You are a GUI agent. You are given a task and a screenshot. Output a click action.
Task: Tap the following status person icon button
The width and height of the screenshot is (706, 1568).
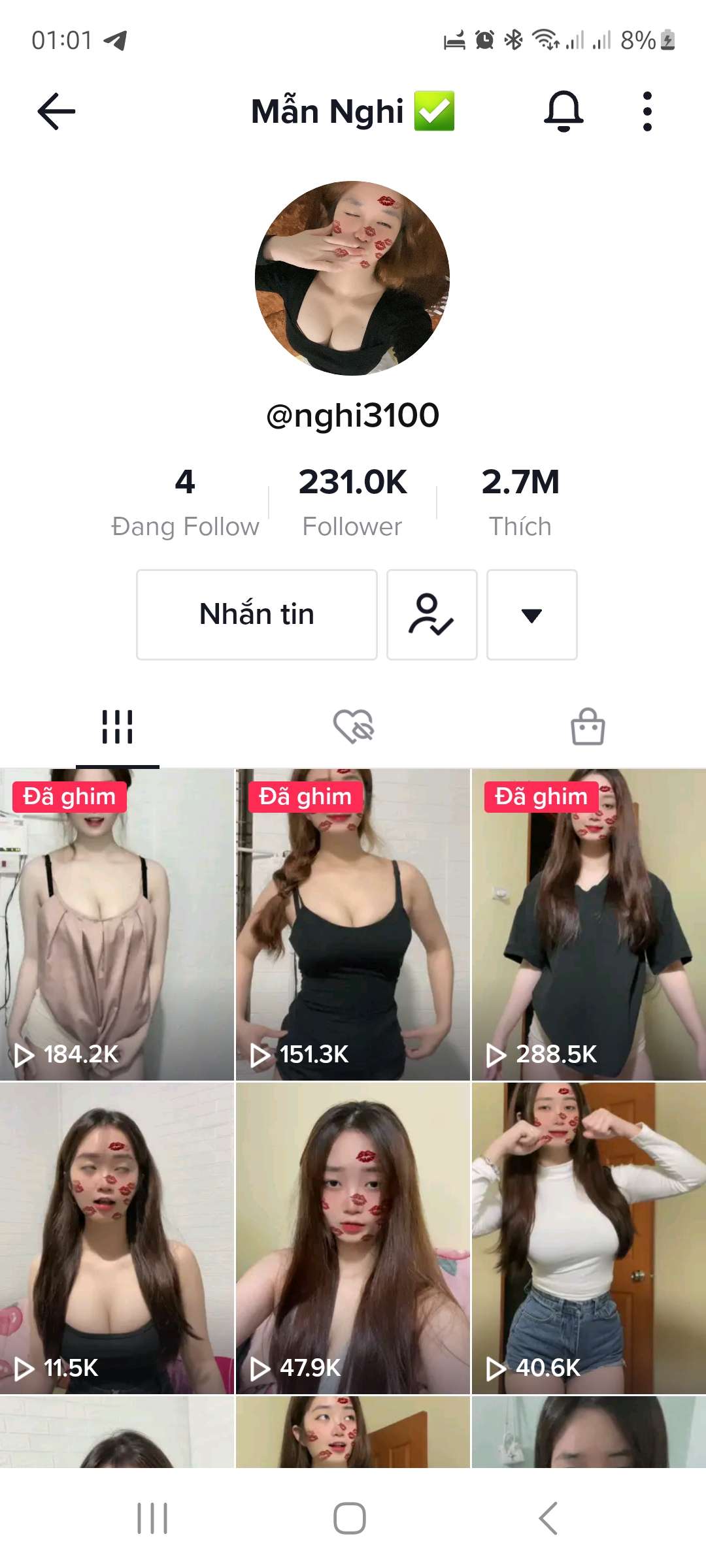point(431,615)
